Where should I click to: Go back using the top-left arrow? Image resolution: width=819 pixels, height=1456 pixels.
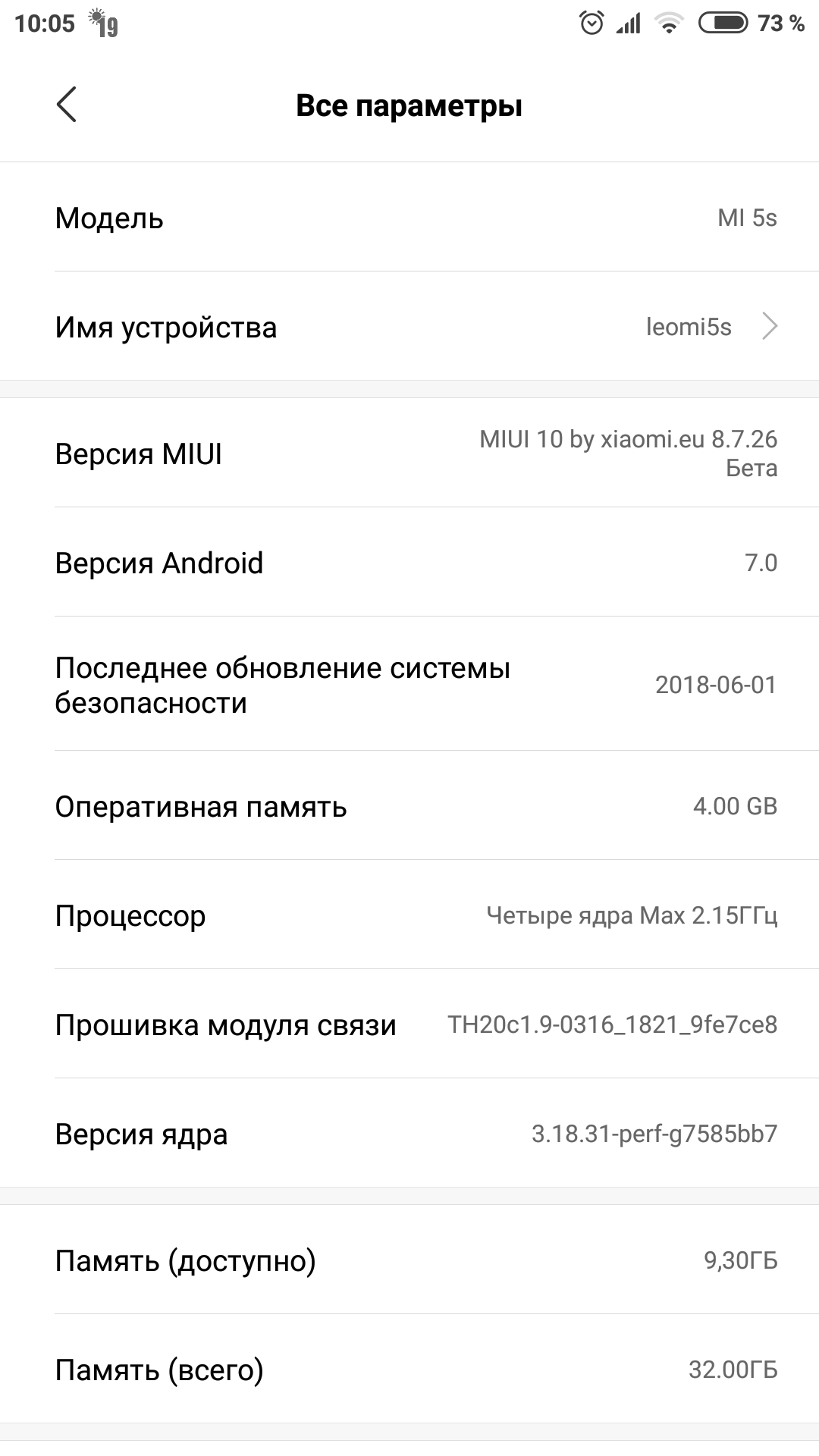pos(67,105)
